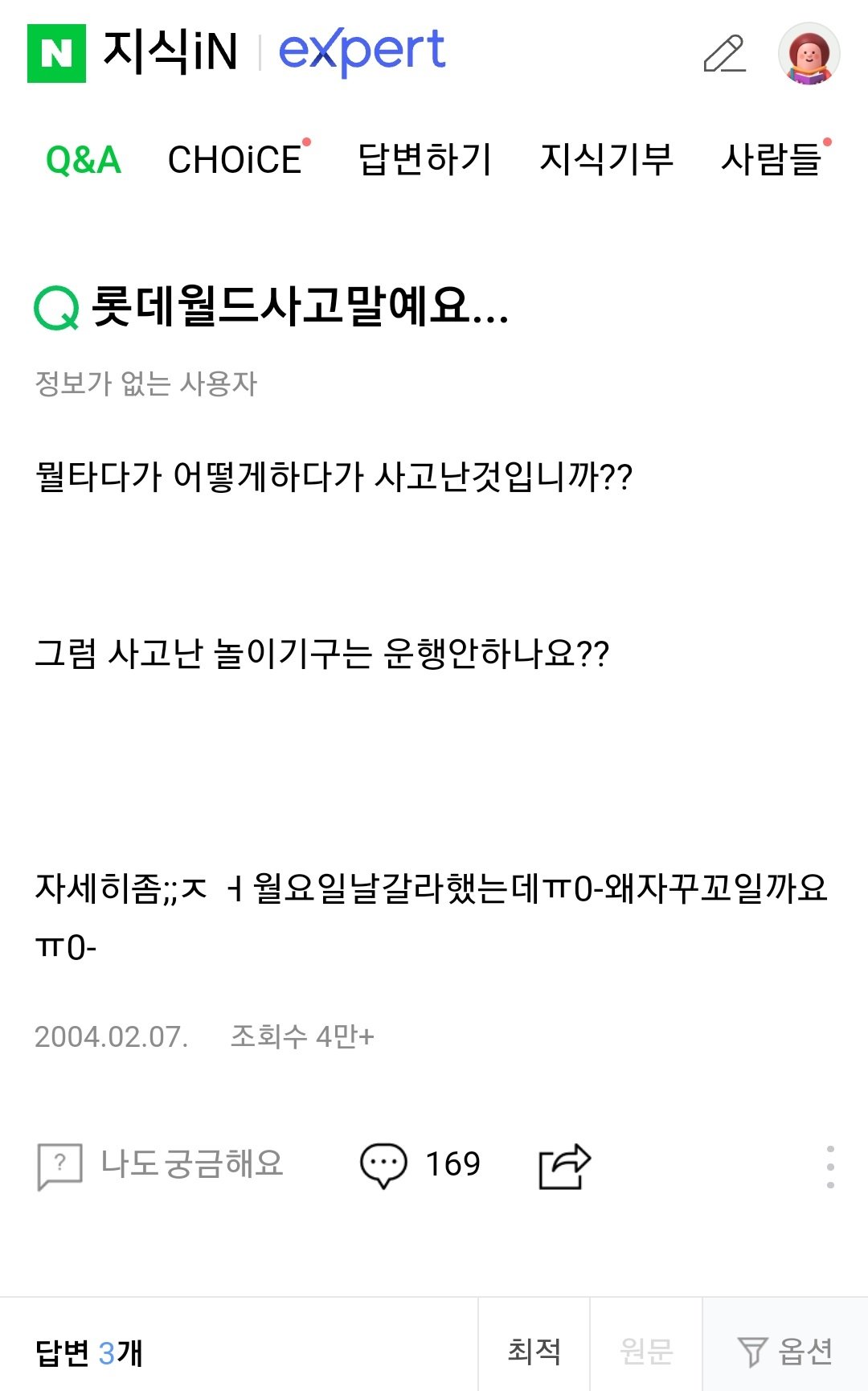Write a new question with the pencil icon

pos(724,55)
